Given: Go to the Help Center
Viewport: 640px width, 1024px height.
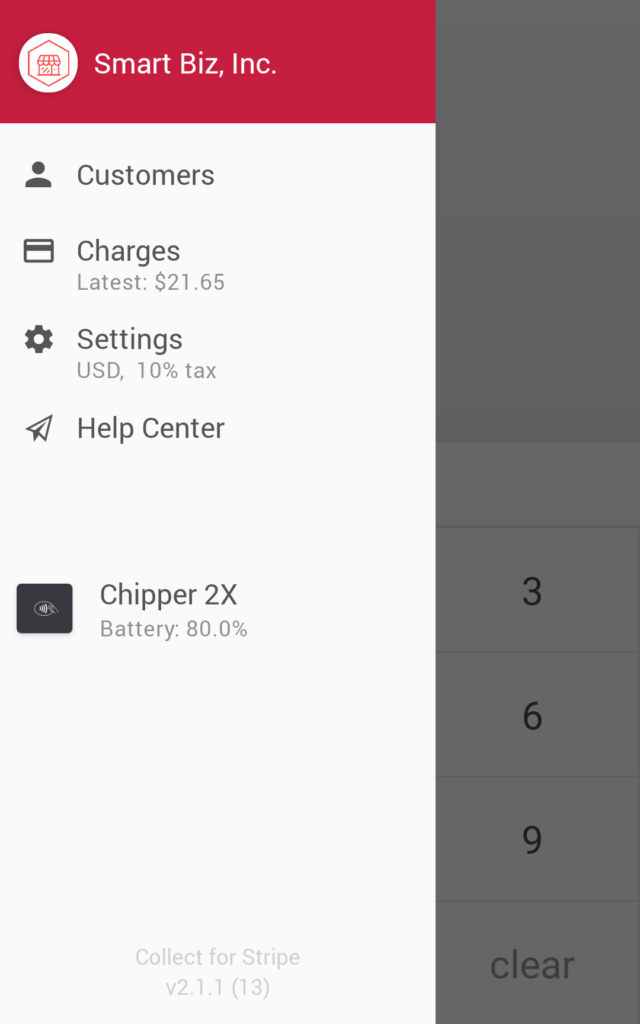Looking at the screenshot, I should click(x=150, y=428).
